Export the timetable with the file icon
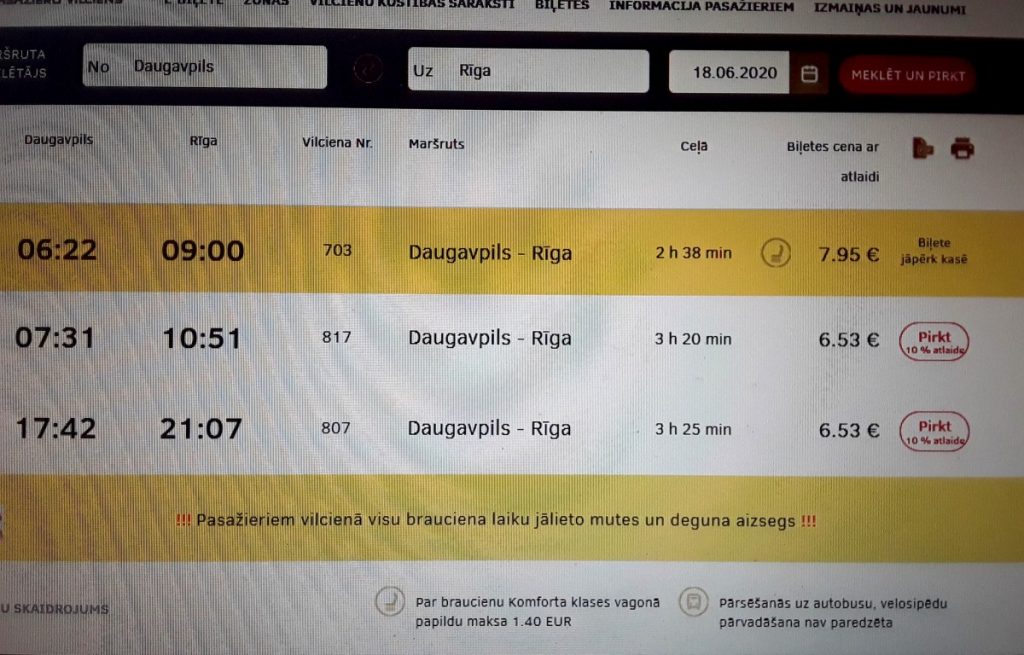This screenshot has height=655, width=1024. click(922, 148)
